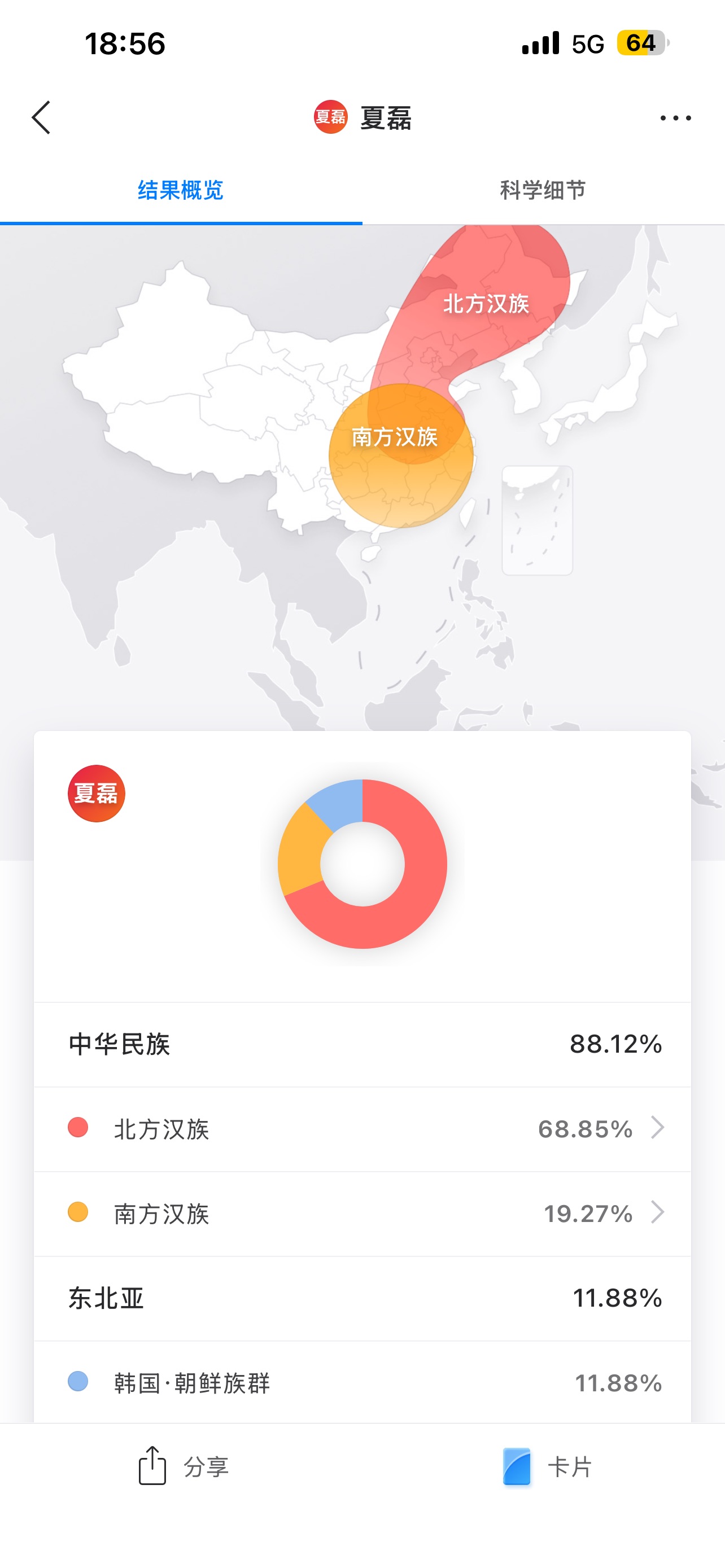Open the three-dot overflow menu
Screen dimensions: 725x1568
click(676, 118)
